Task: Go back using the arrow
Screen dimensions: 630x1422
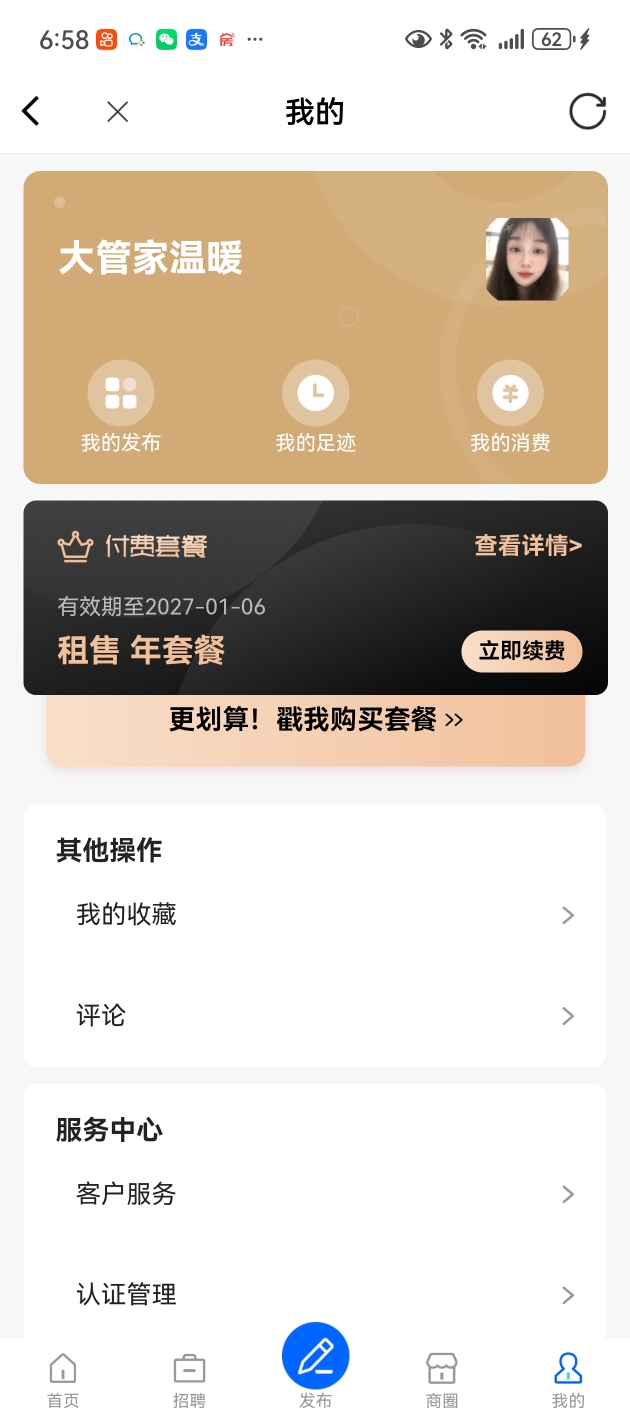Action: click(31, 111)
